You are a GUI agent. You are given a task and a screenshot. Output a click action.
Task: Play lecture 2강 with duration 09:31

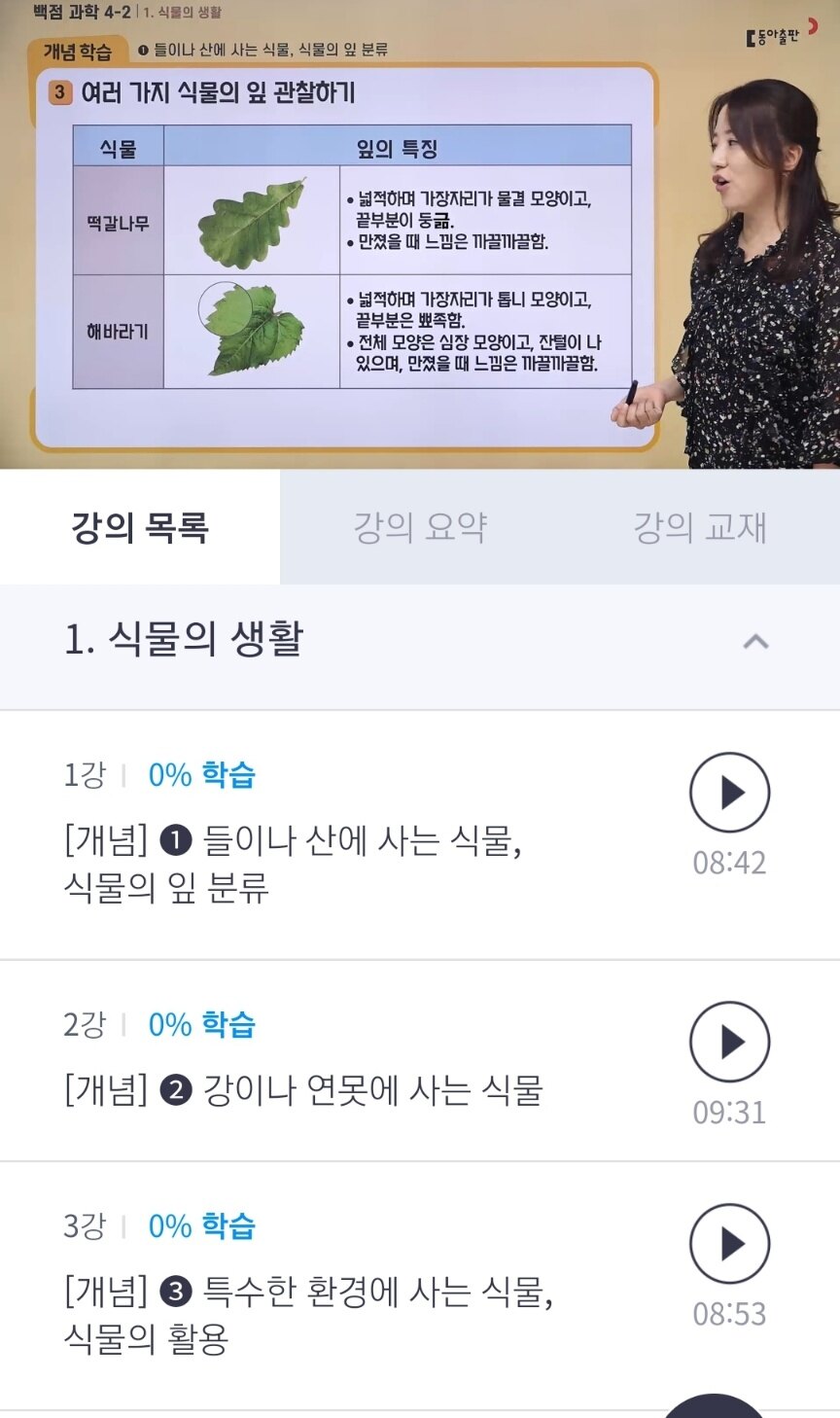coord(729,1042)
